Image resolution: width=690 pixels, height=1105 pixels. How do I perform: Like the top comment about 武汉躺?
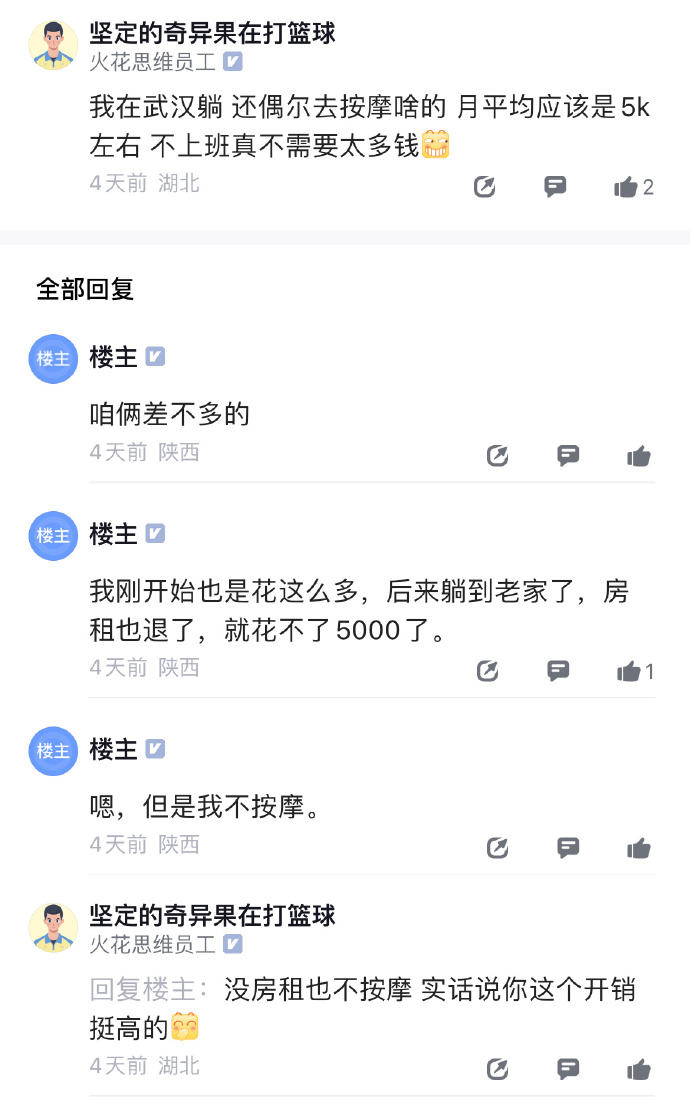626,187
